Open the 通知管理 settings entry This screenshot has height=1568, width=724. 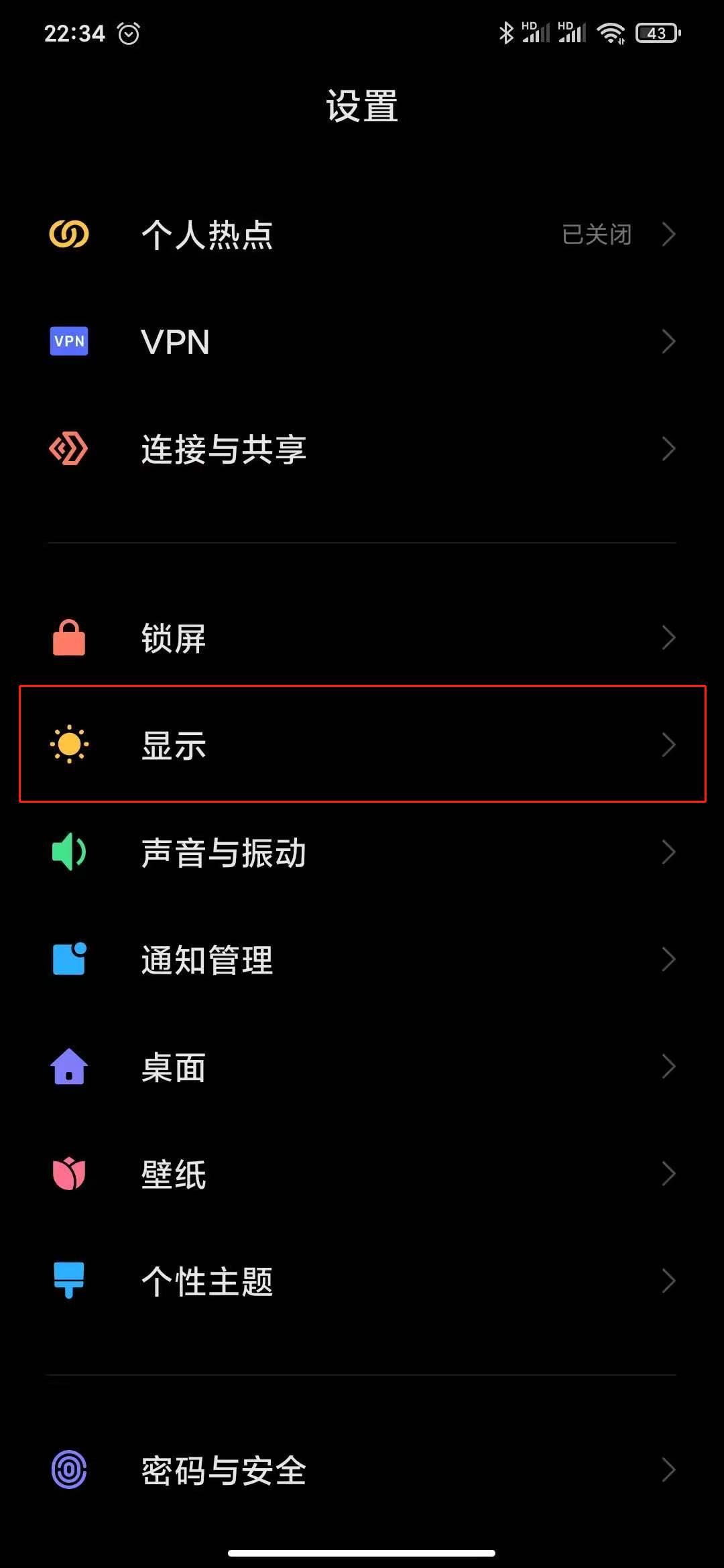click(x=362, y=960)
